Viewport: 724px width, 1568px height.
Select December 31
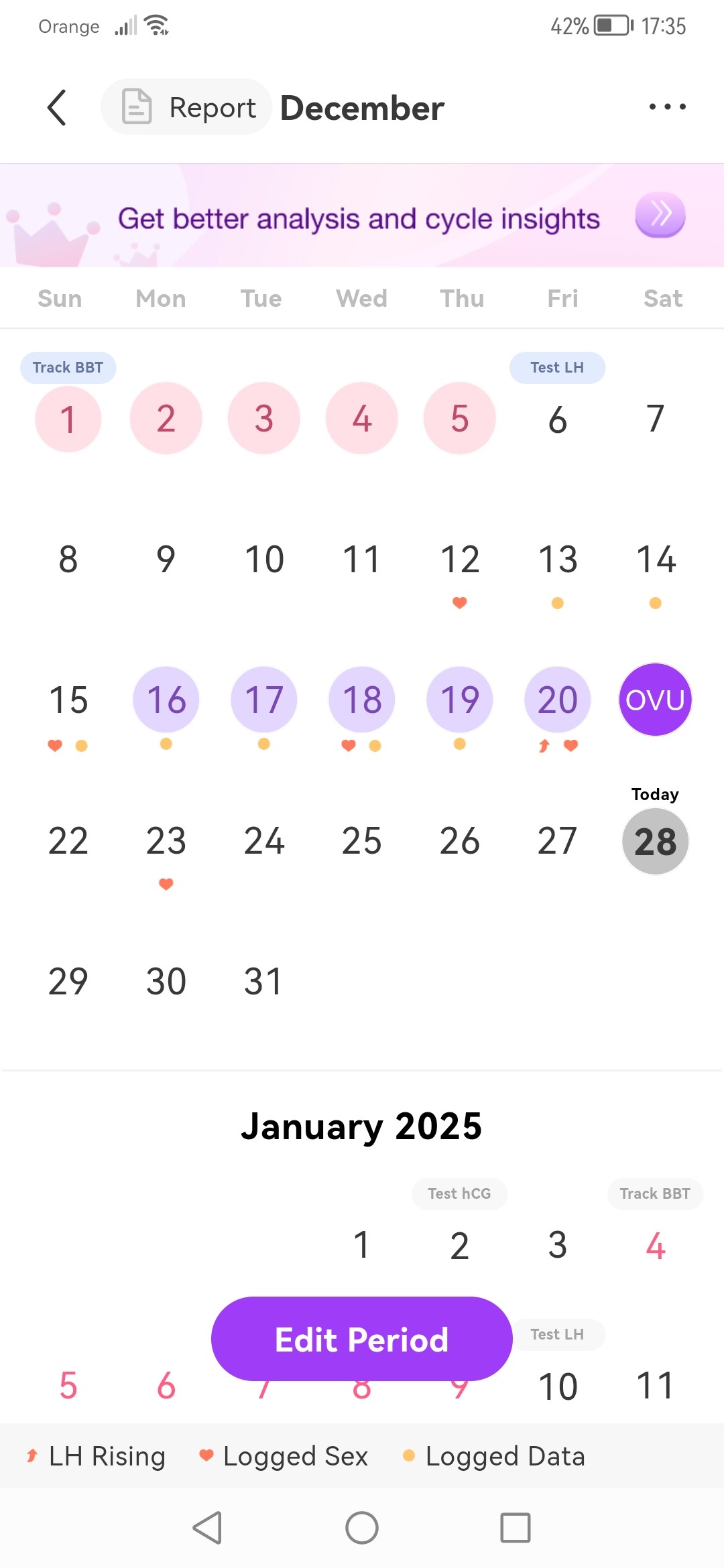click(x=263, y=982)
